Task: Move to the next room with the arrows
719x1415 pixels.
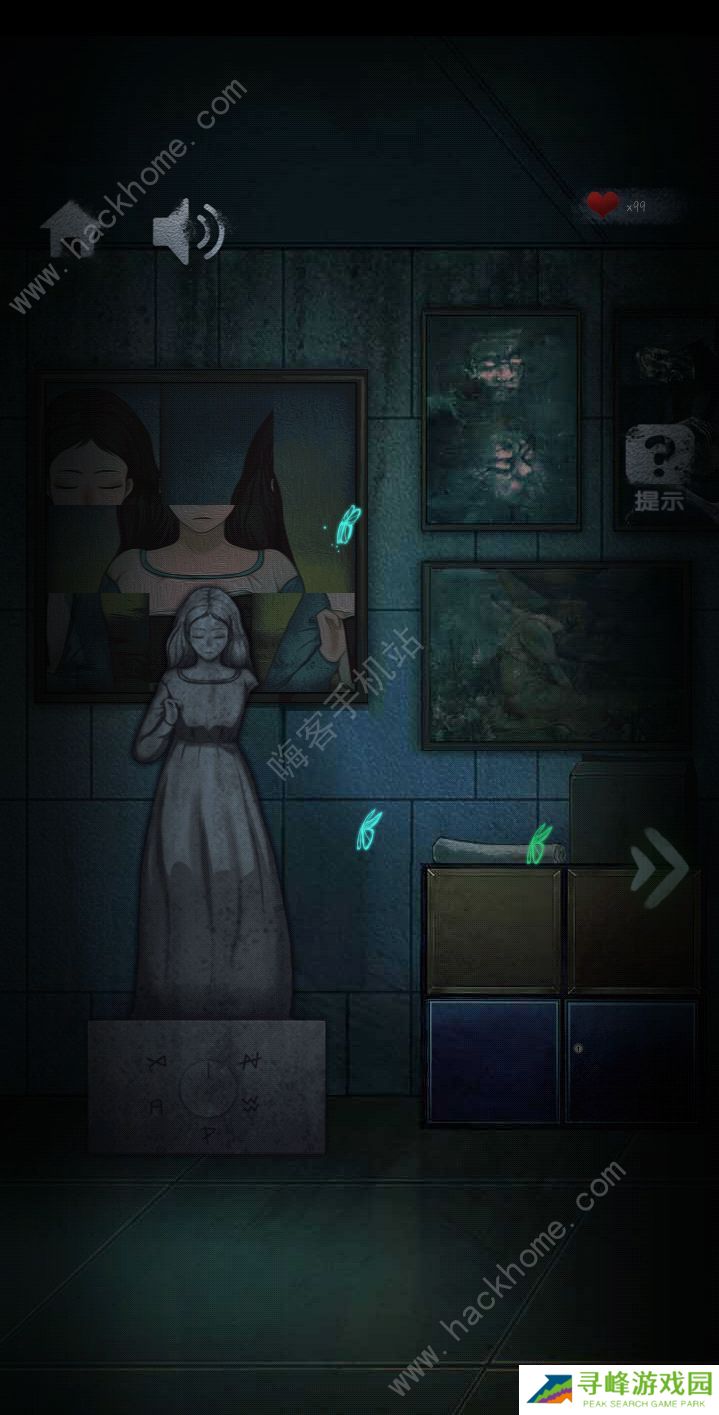Action: coord(659,868)
